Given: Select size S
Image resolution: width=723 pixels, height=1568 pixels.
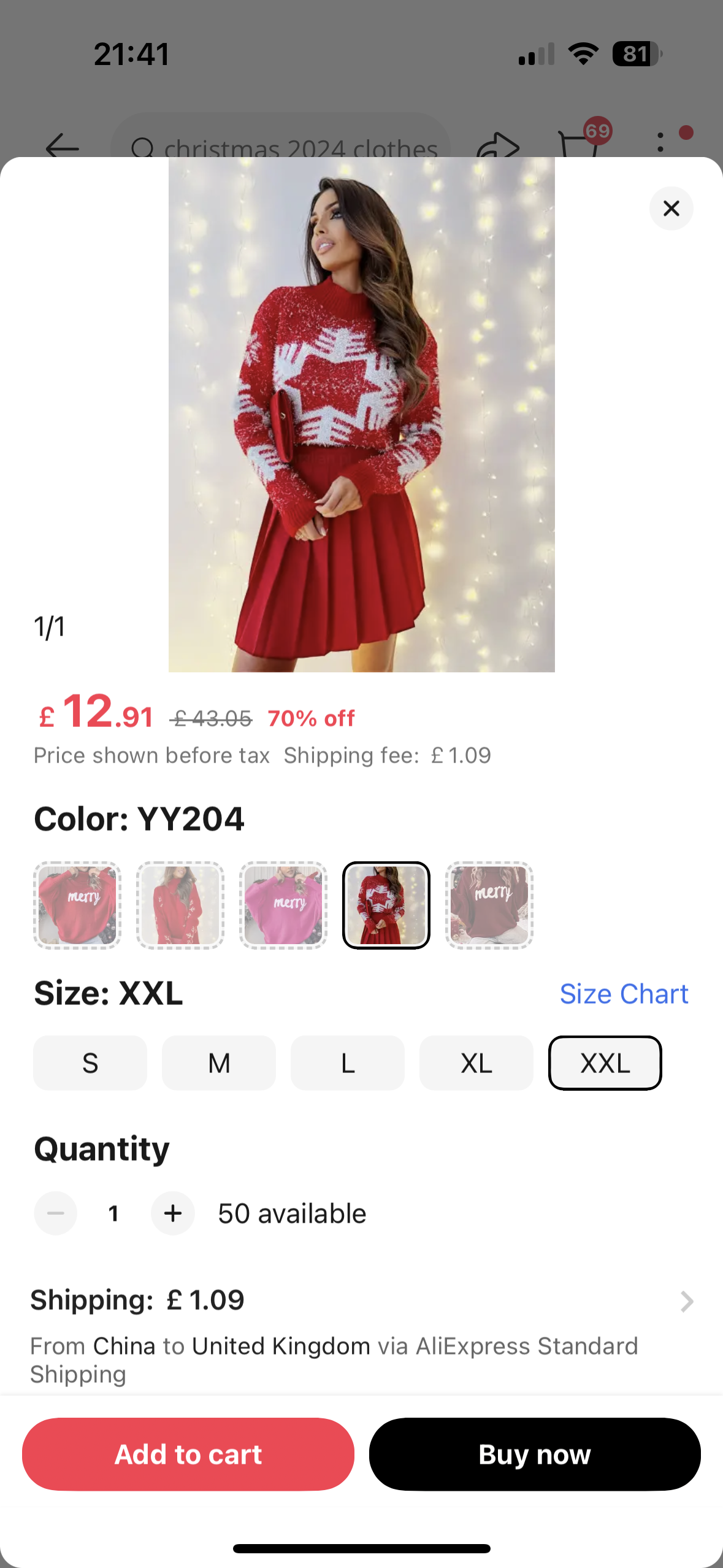Looking at the screenshot, I should (90, 1063).
